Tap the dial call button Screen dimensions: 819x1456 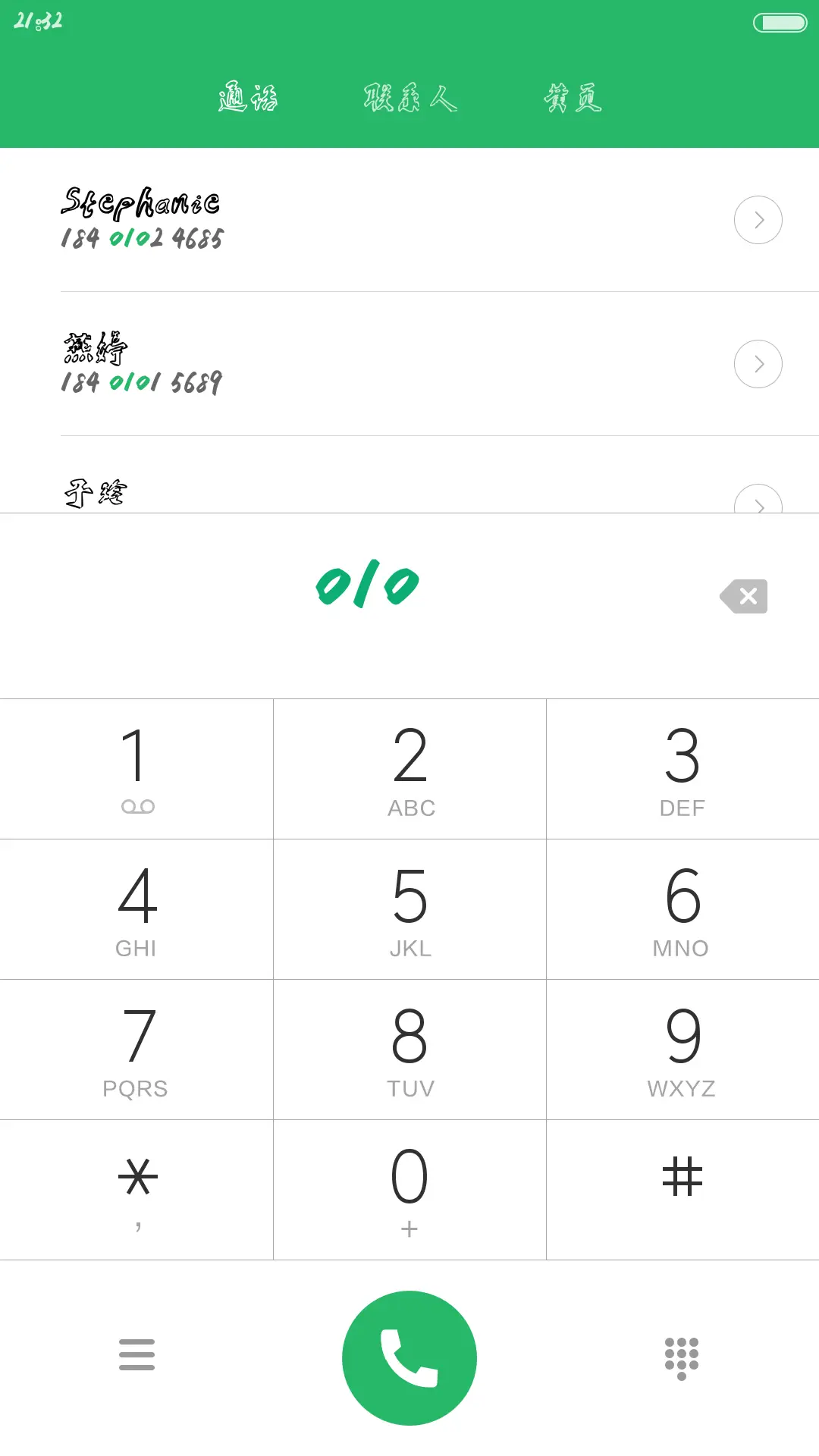(409, 1357)
